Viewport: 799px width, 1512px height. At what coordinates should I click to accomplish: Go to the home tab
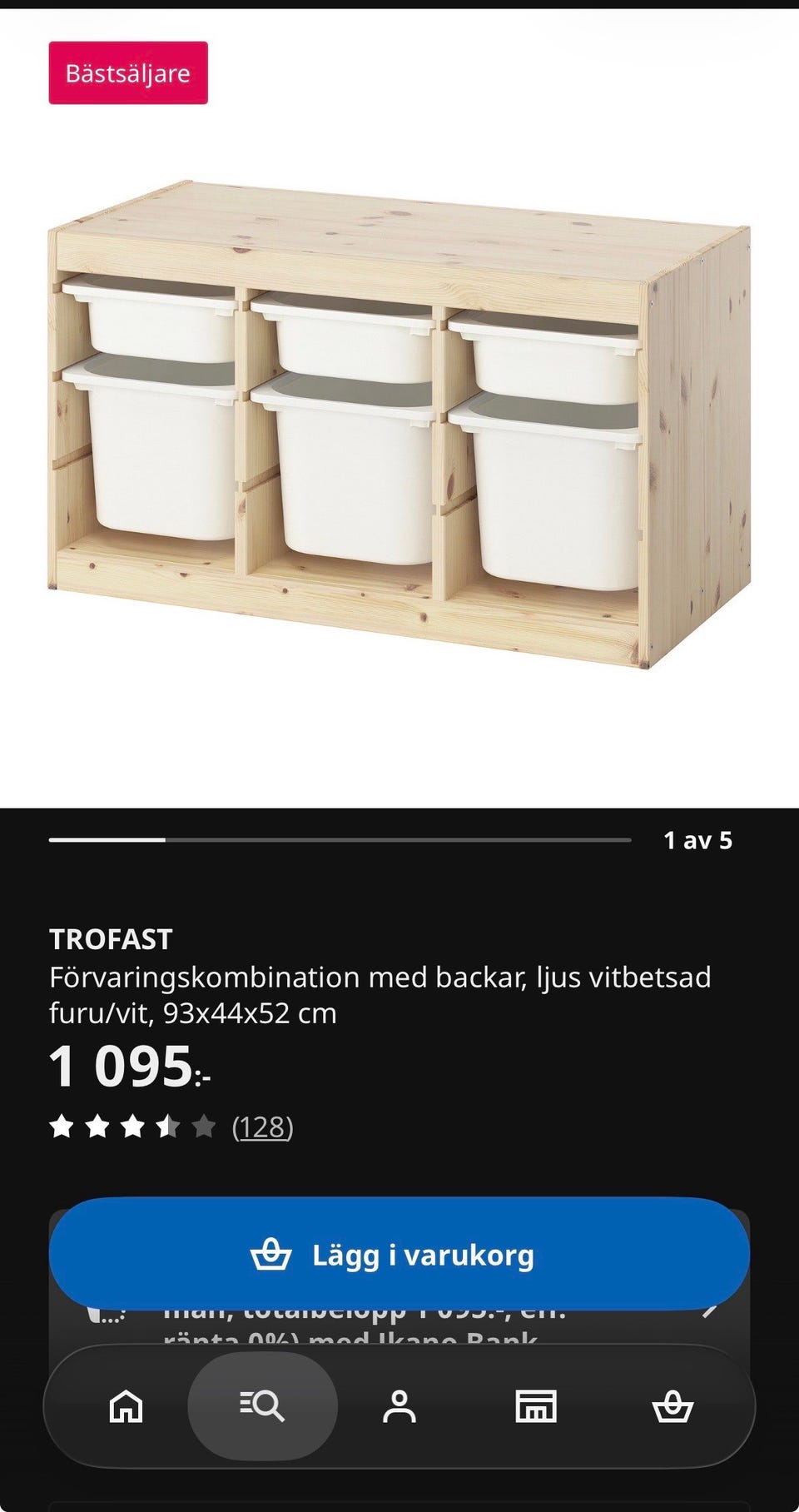coord(127,1406)
